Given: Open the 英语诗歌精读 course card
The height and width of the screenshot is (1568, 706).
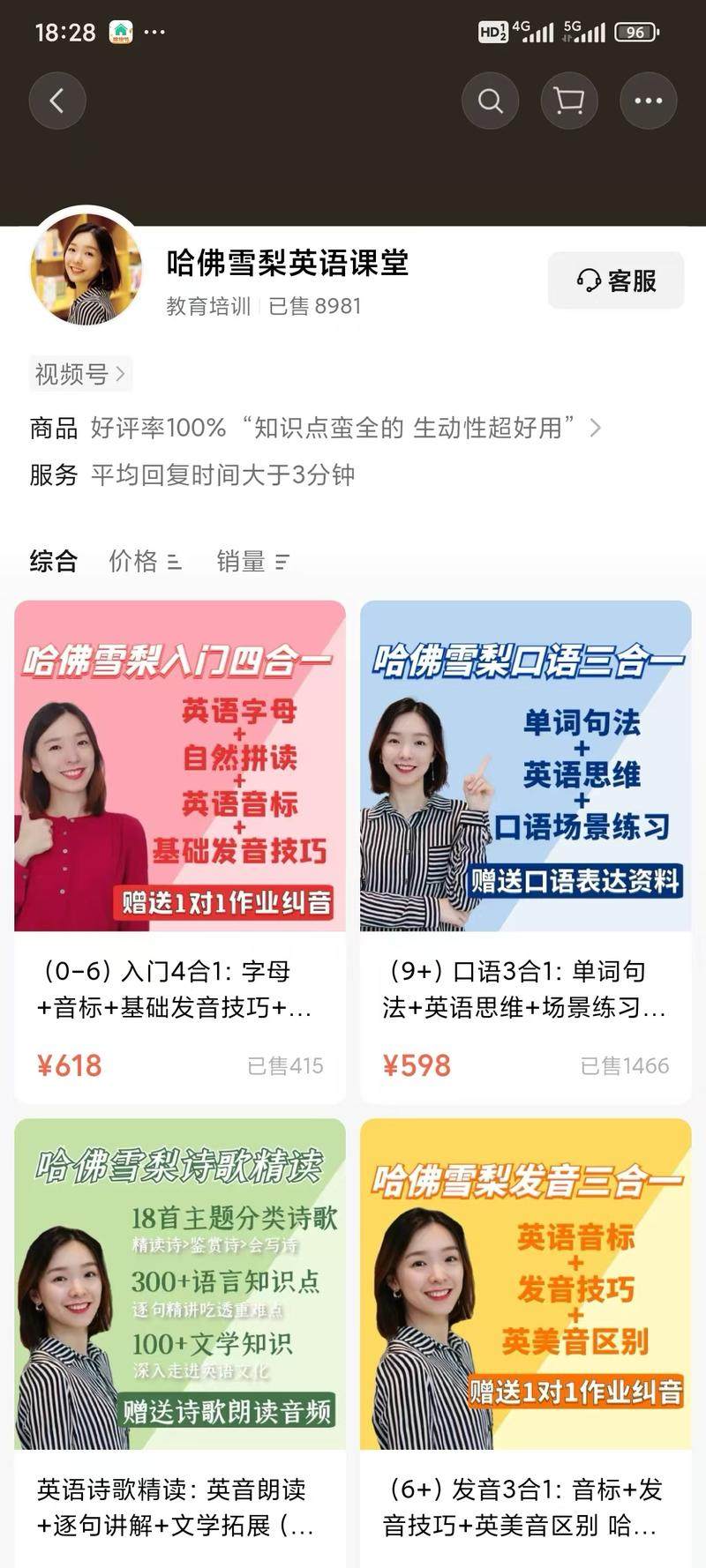Looking at the screenshot, I should click(180, 1340).
